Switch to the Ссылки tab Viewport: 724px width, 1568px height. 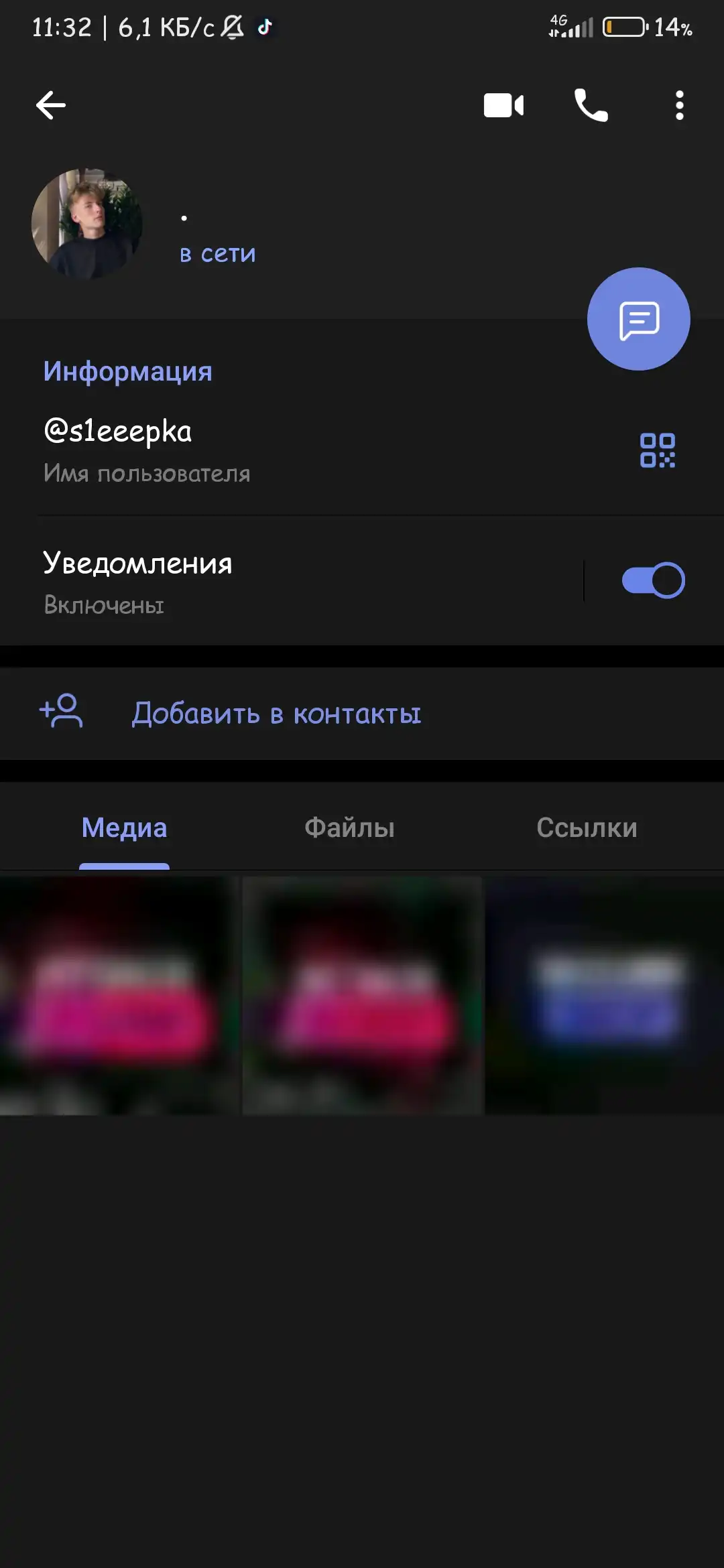point(587,828)
